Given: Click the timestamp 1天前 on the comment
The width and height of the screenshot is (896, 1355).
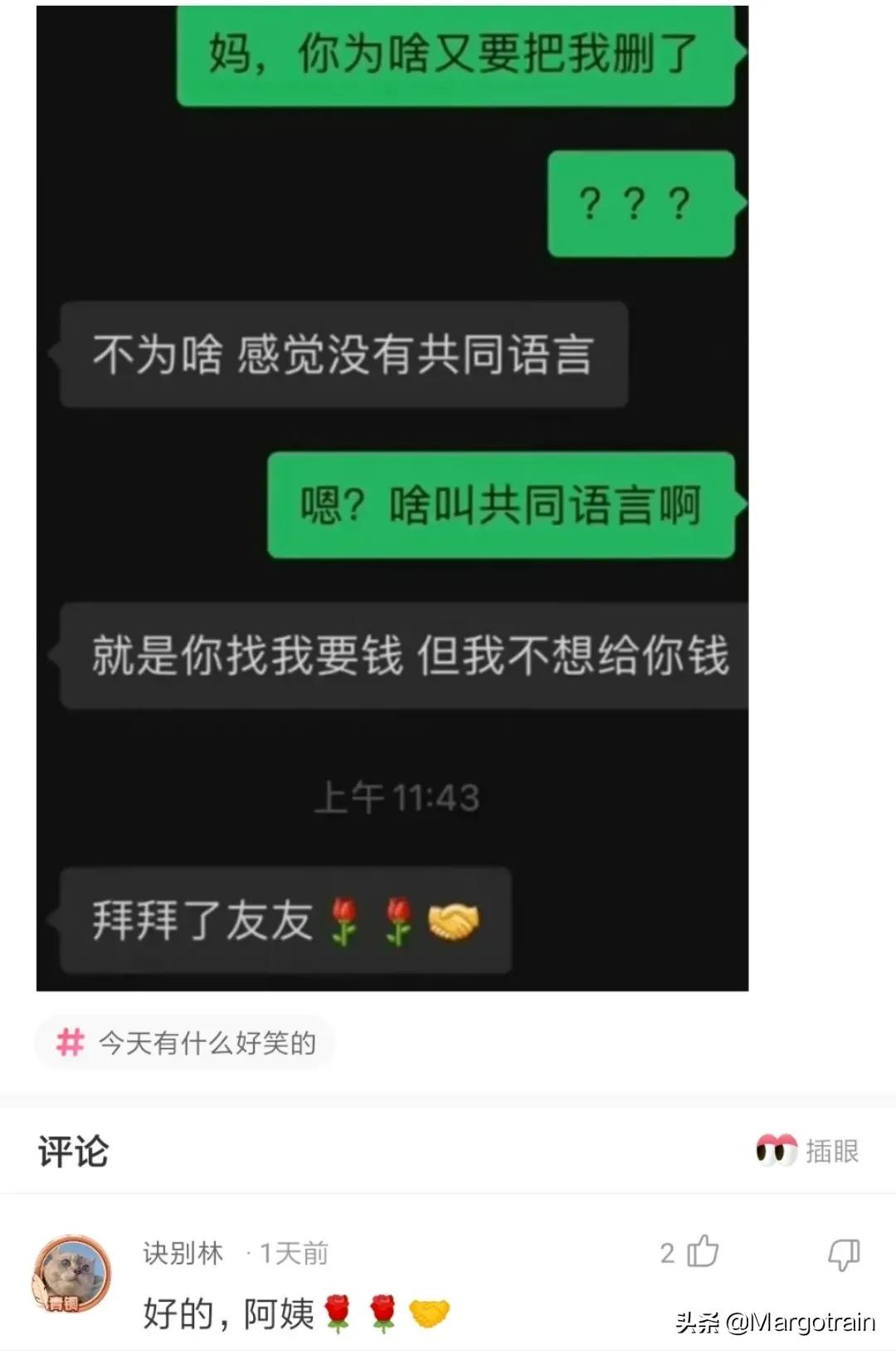Looking at the screenshot, I should click(x=292, y=1255).
